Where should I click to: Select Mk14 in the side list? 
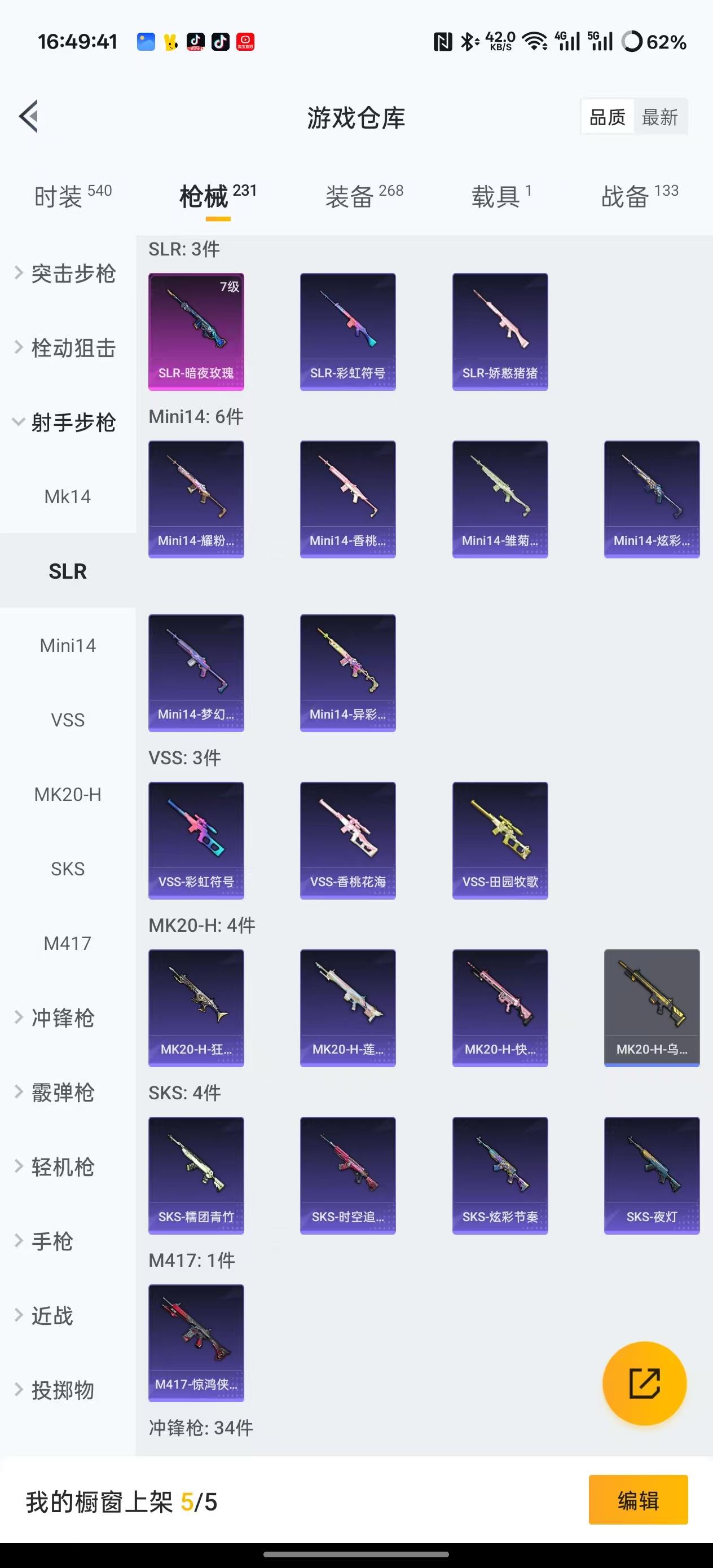68,497
